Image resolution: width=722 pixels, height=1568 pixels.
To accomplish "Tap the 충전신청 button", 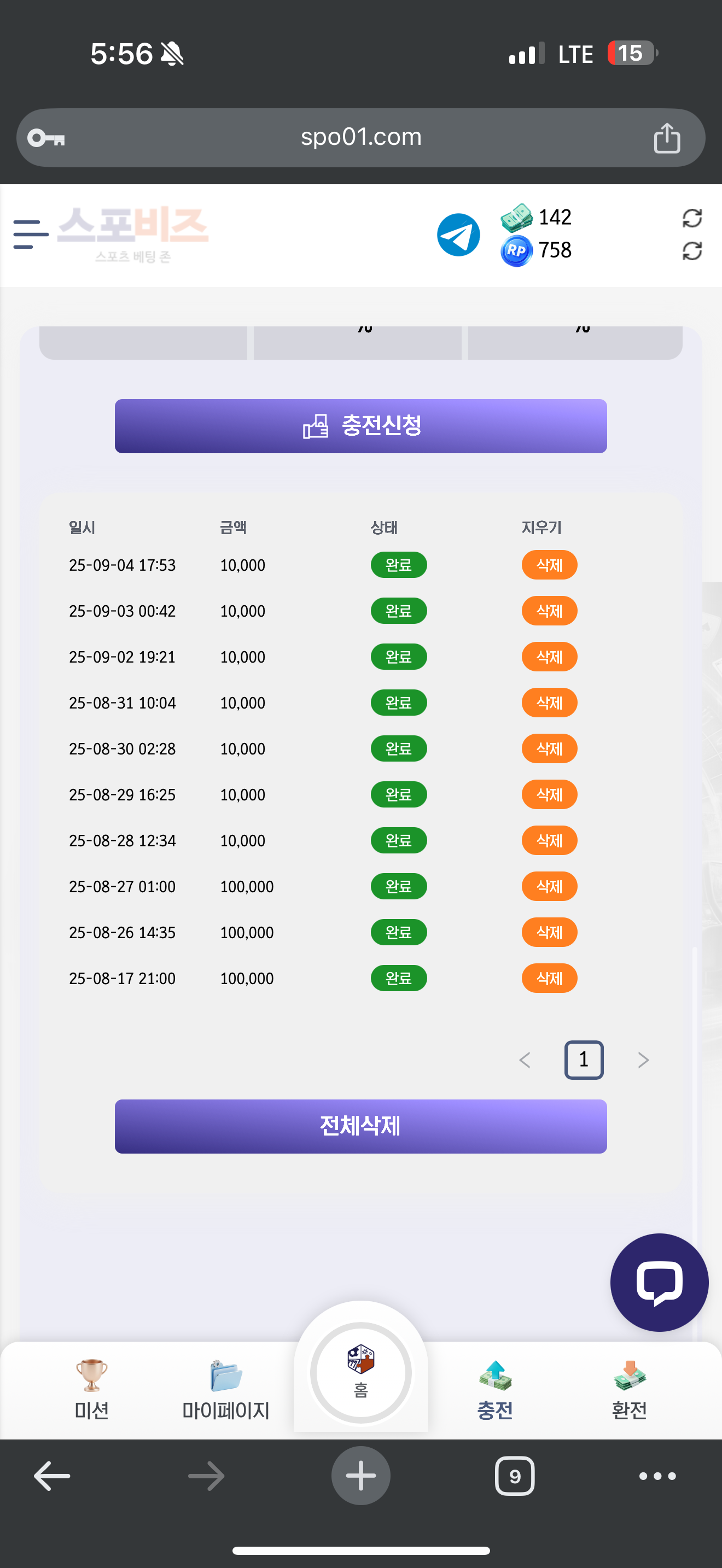I will (x=360, y=426).
